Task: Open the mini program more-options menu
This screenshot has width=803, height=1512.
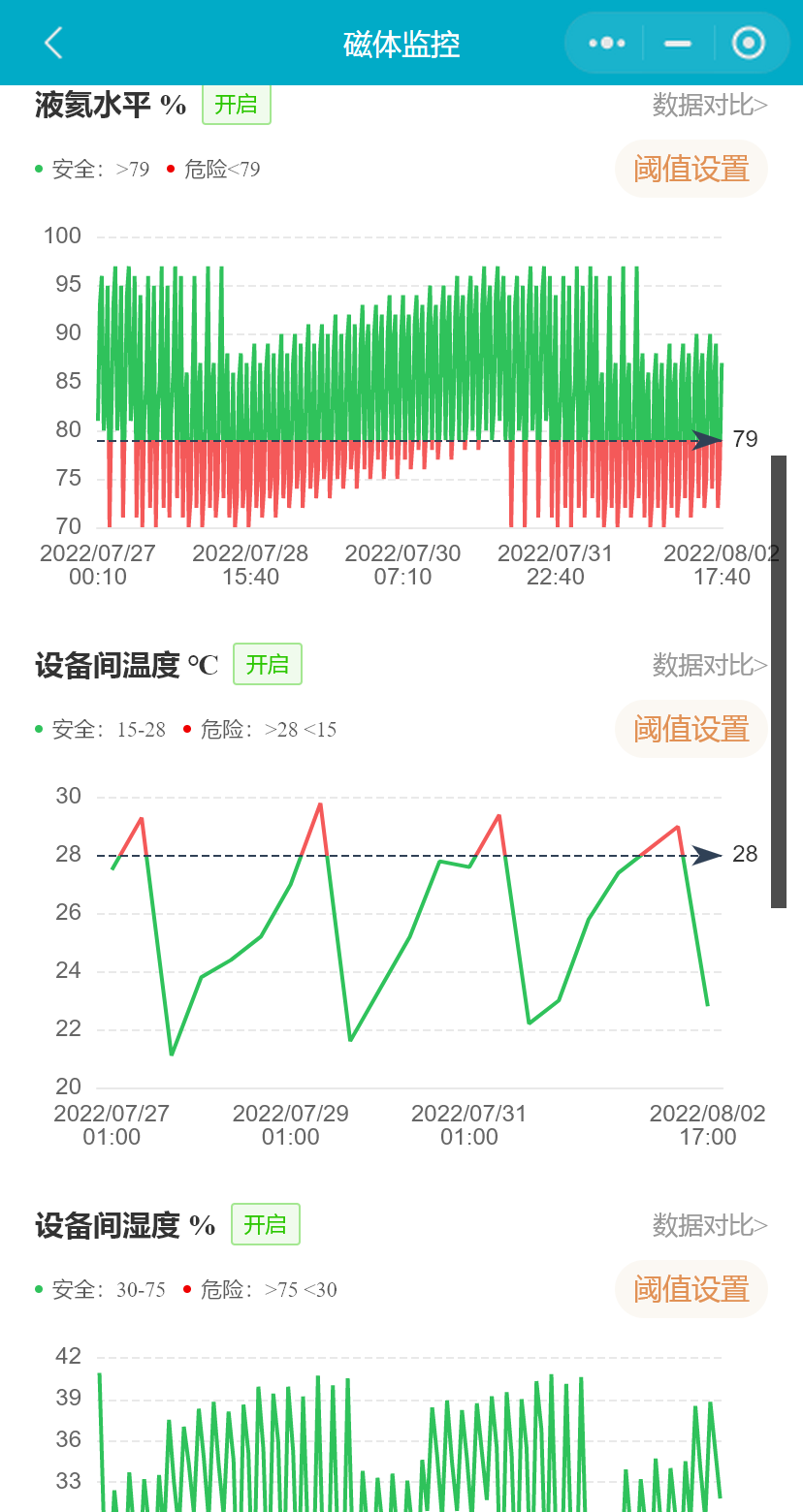Action: pos(607,43)
